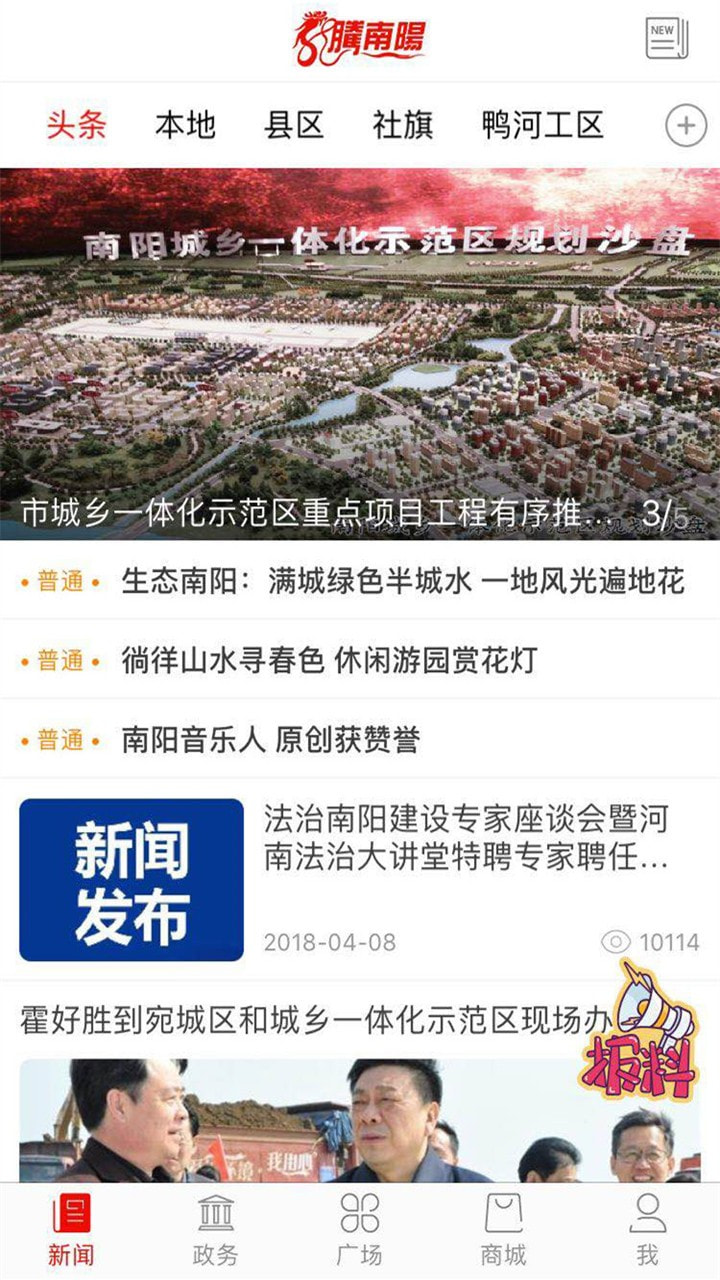Open the 商城 shop tab
This screenshot has width=720, height=1280.
tap(503, 1230)
